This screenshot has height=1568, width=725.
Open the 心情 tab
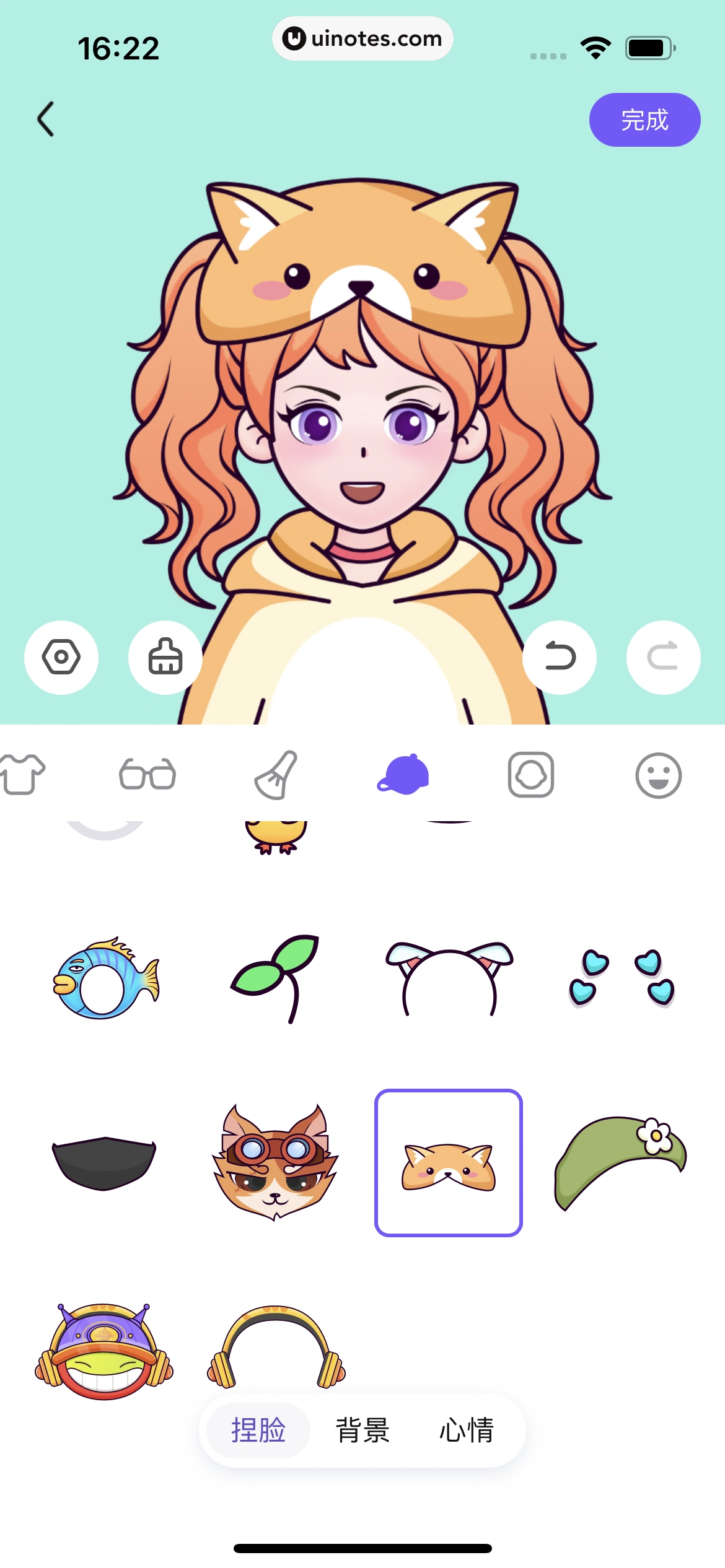click(467, 1430)
